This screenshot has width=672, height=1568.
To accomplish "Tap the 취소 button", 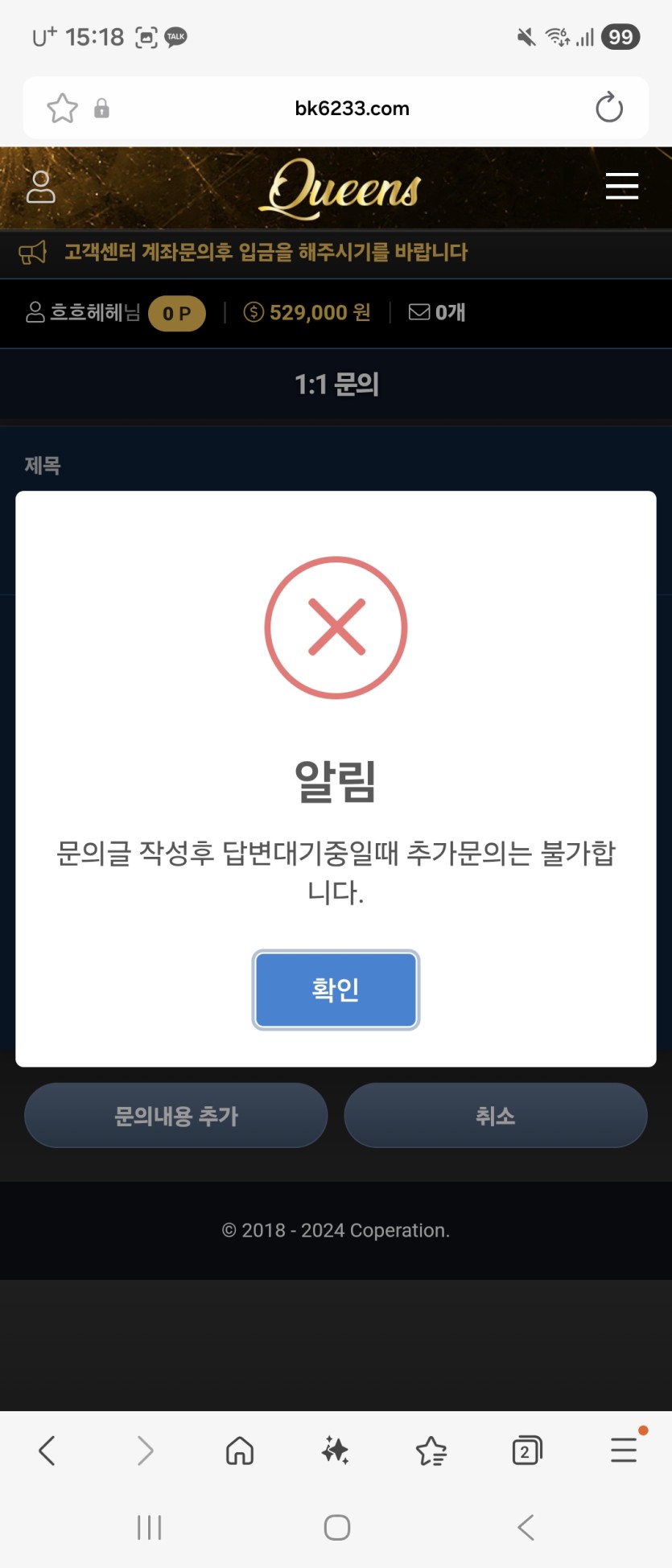I will (495, 1115).
